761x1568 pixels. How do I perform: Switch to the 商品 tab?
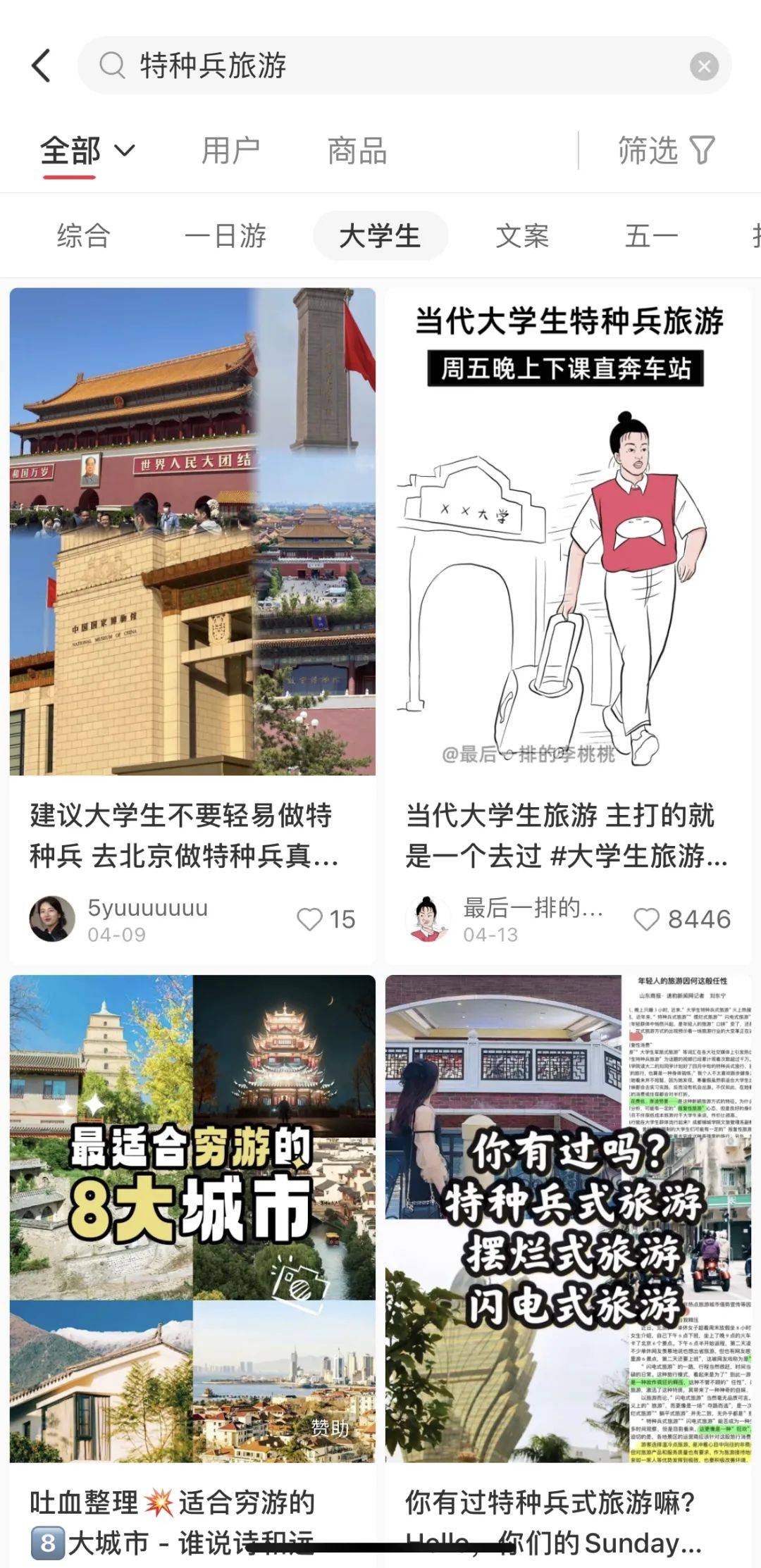(357, 151)
